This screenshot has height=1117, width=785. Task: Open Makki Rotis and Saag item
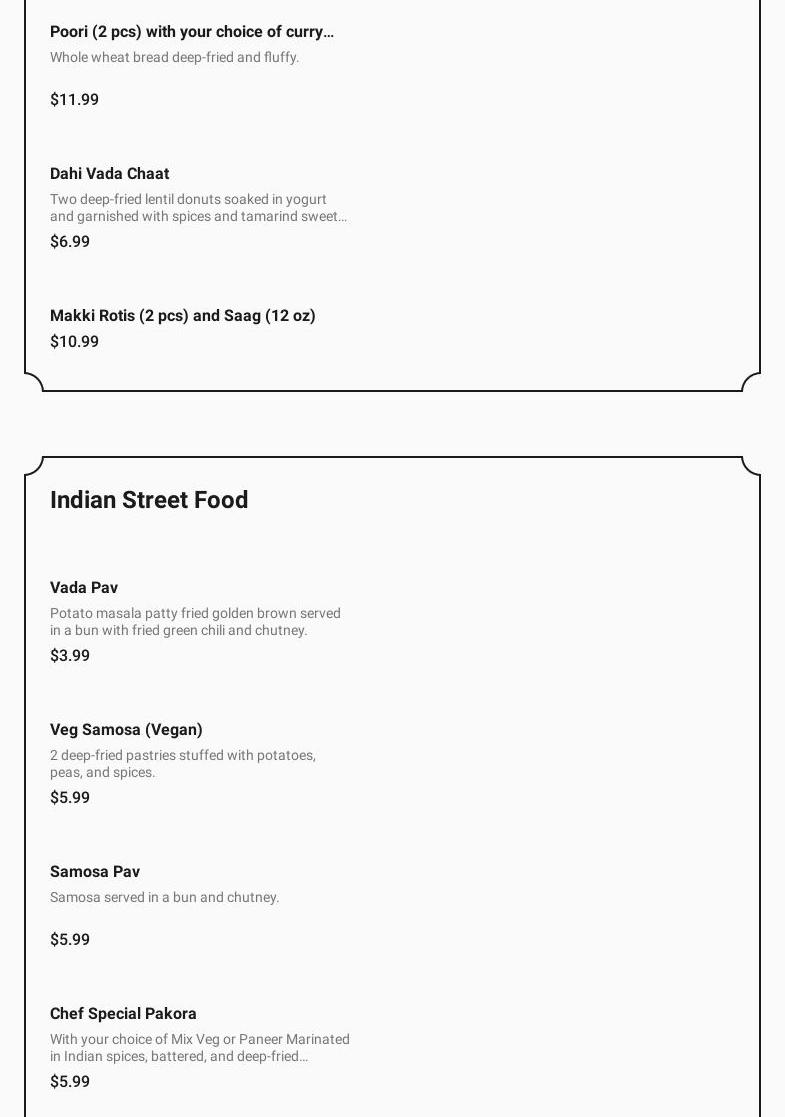pyautogui.click(x=182, y=316)
